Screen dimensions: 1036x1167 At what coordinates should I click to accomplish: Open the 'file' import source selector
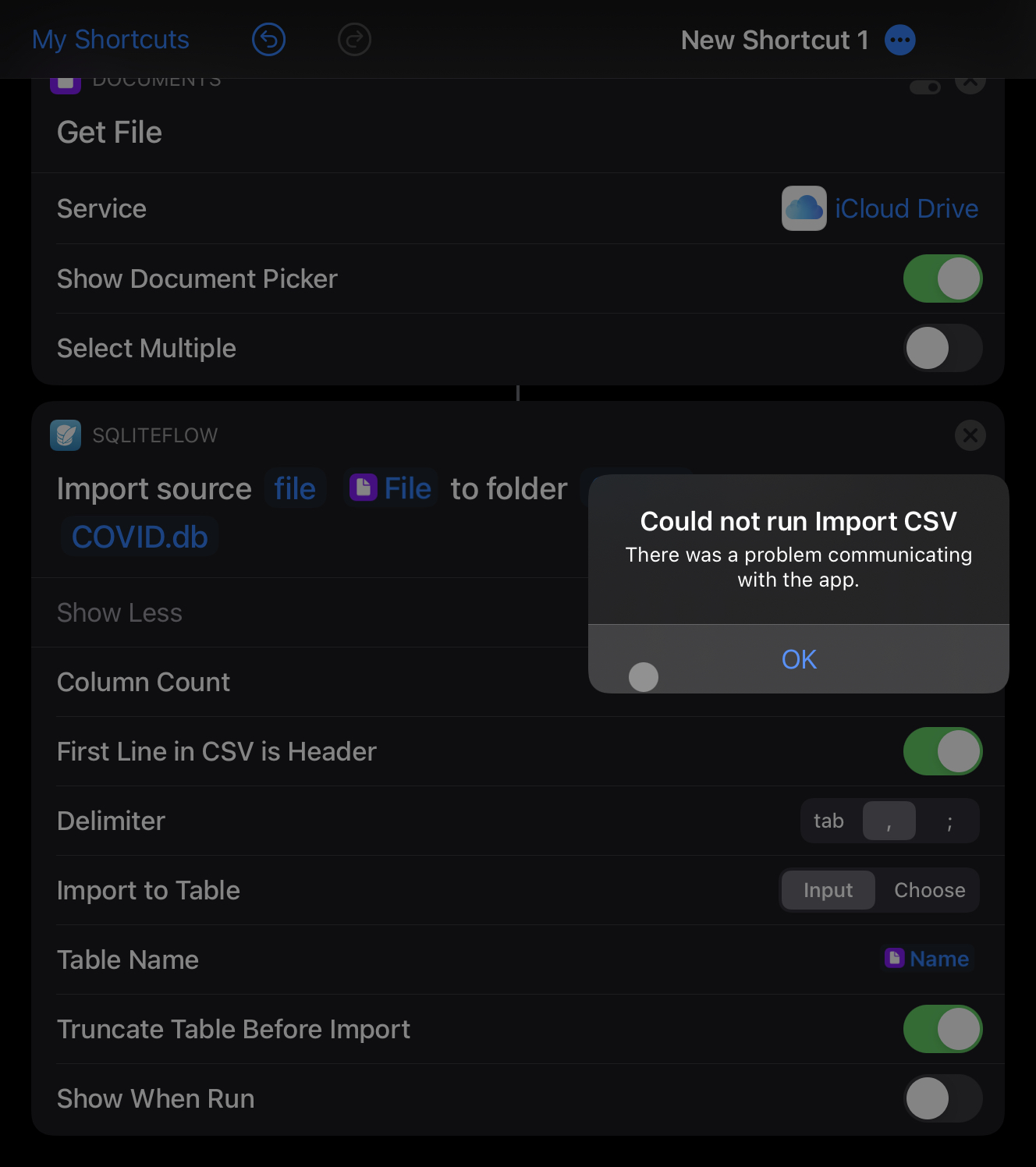295,488
